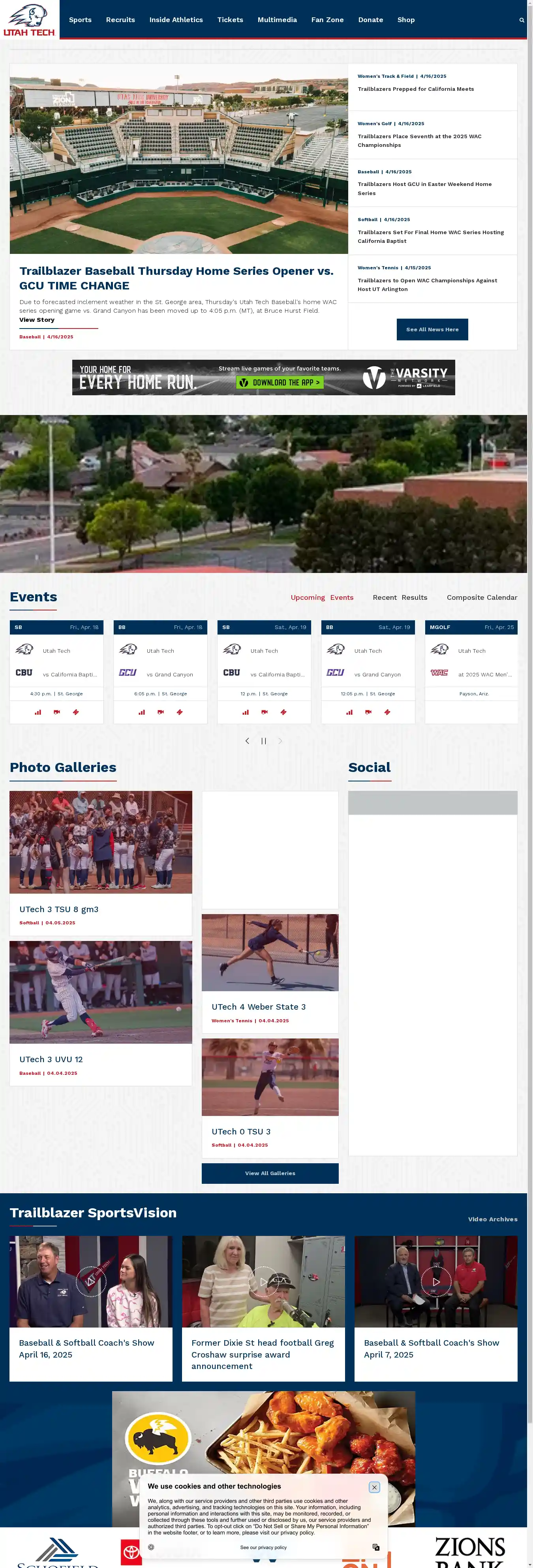Open the Tickets menu

230,20
